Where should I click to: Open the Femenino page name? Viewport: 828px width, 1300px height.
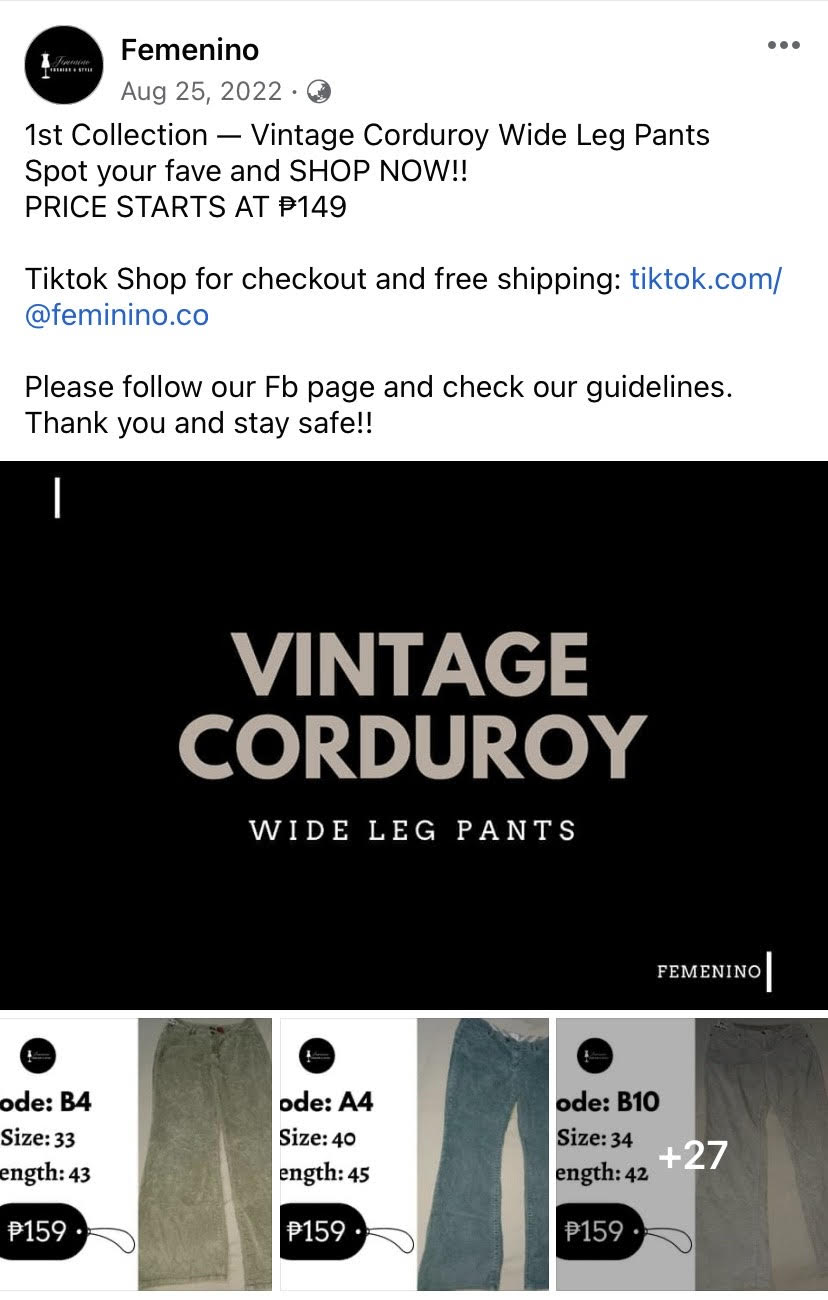[x=190, y=49]
